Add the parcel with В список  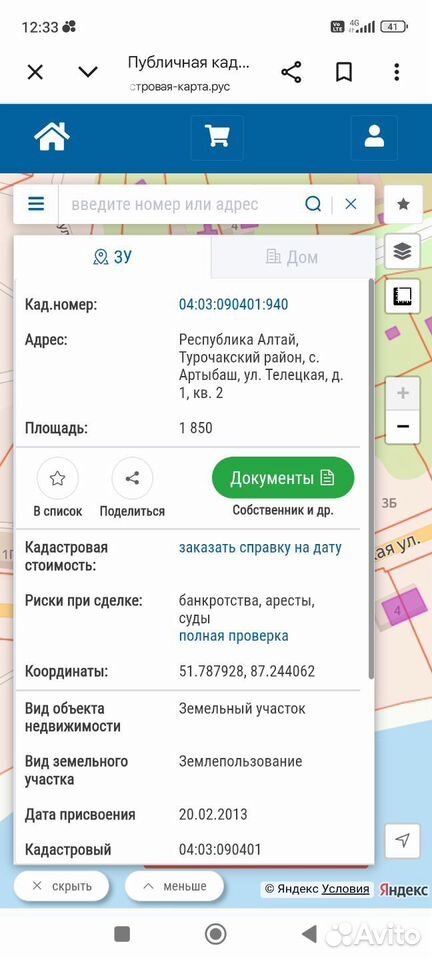click(x=58, y=489)
